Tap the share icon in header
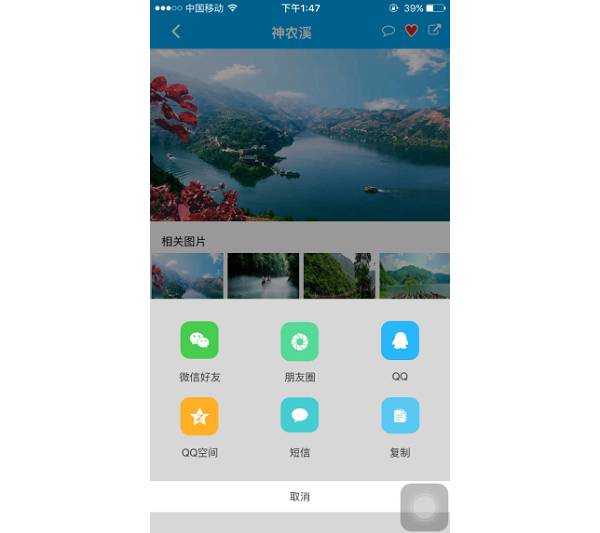 click(434, 31)
